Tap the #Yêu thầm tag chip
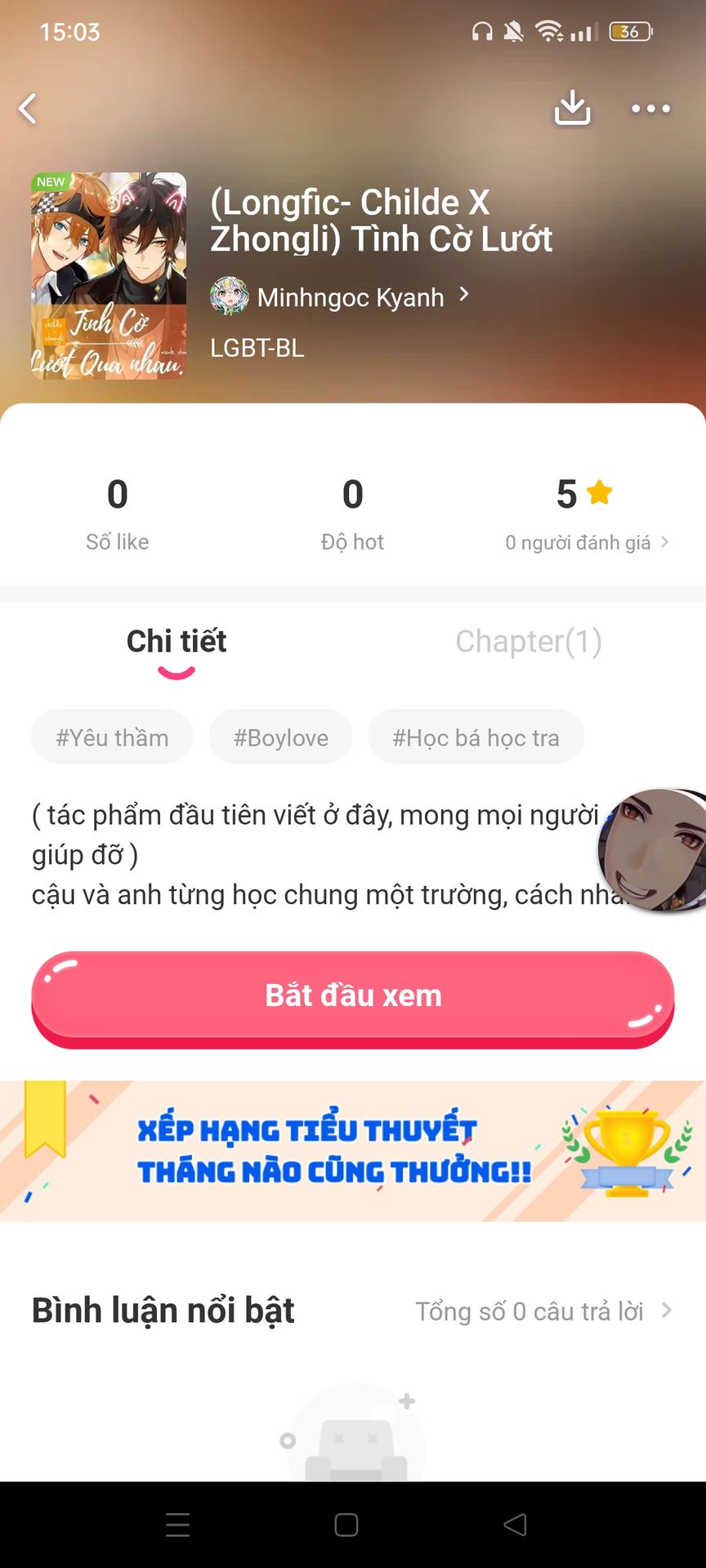Viewport: 706px width, 1568px height. 112,737
